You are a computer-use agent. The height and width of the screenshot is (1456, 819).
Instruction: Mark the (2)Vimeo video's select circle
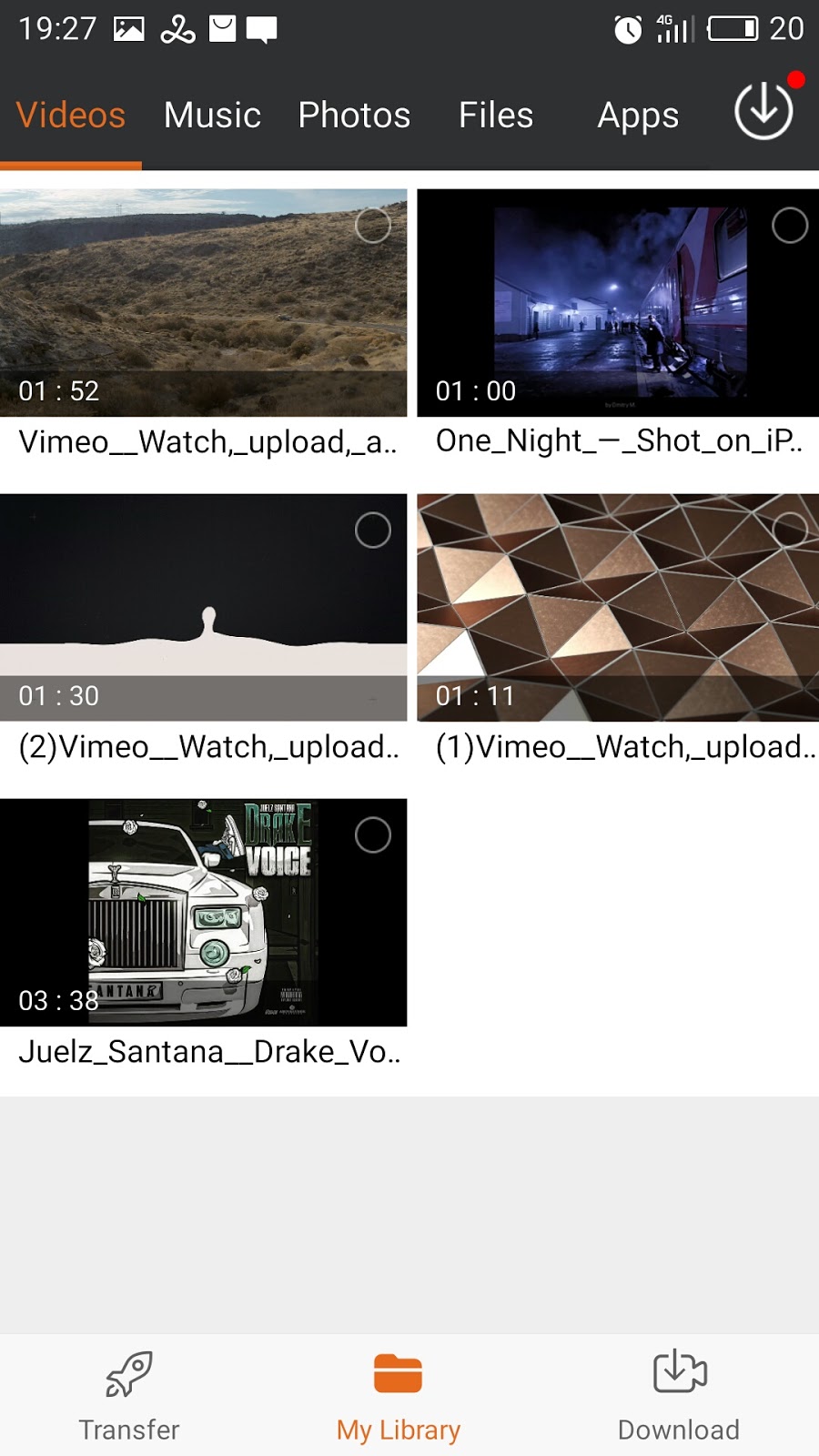(373, 530)
